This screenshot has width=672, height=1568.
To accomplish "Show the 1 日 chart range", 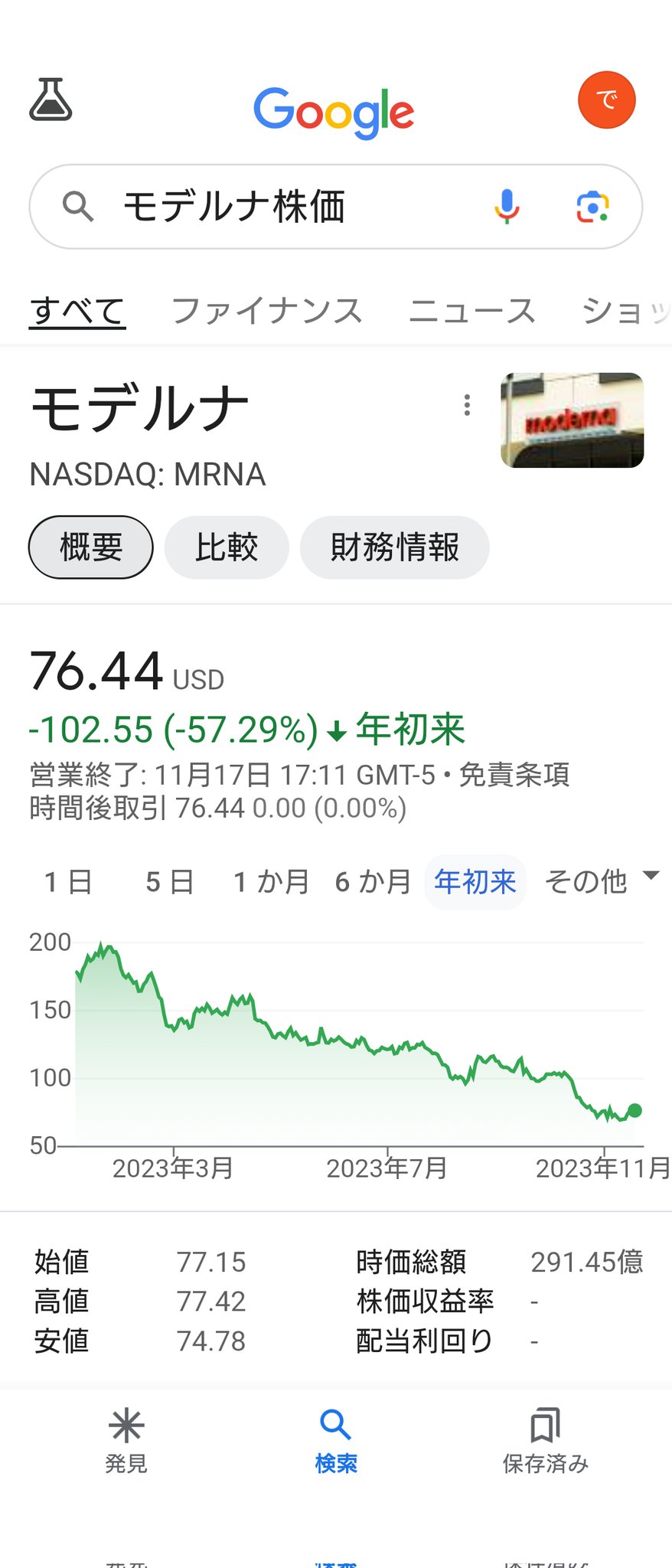I will (x=68, y=882).
